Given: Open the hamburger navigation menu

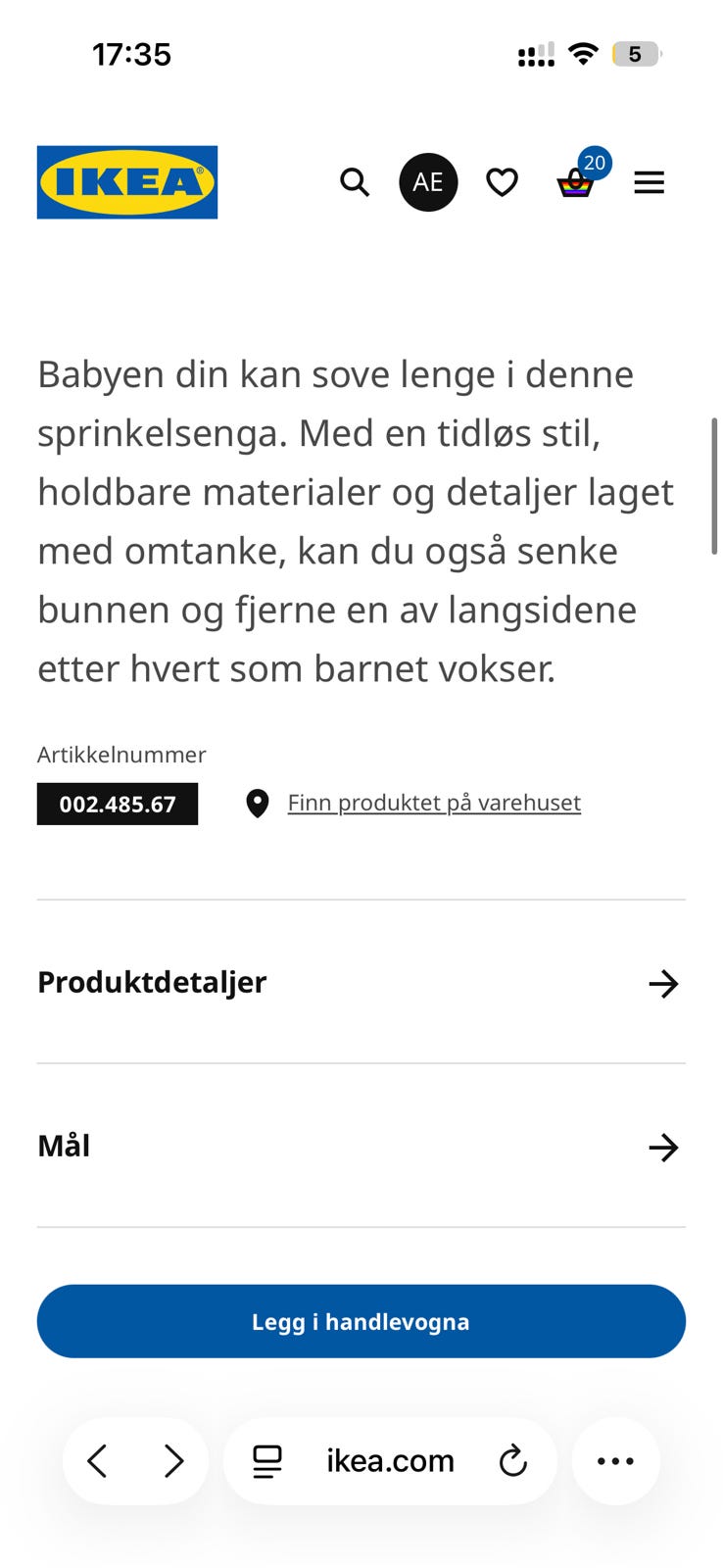Looking at the screenshot, I should [649, 182].
